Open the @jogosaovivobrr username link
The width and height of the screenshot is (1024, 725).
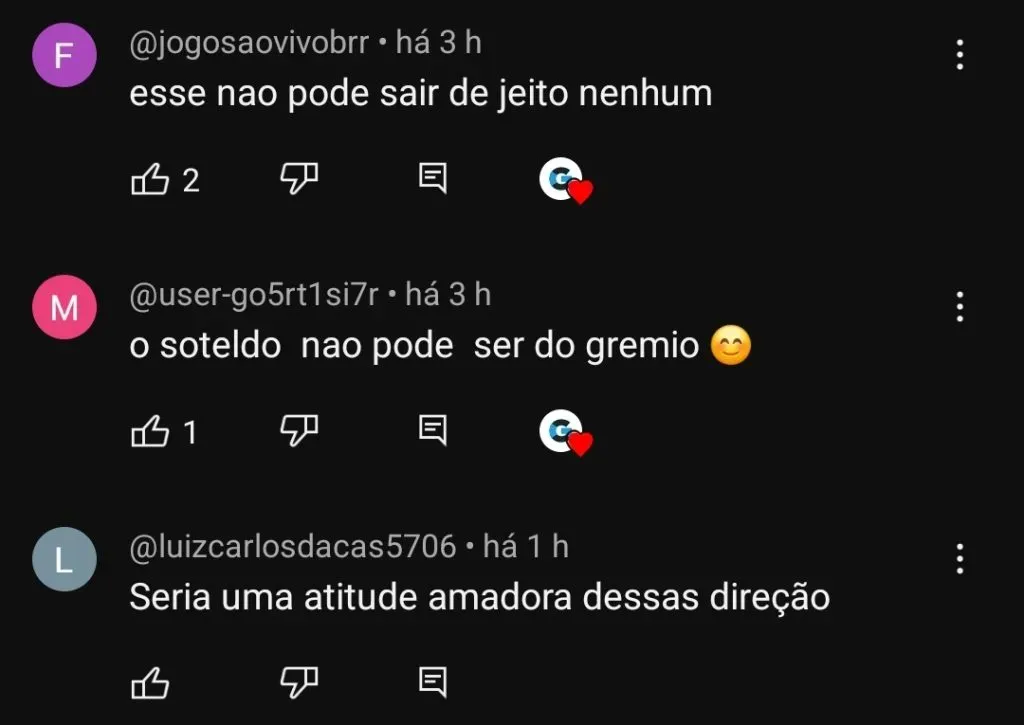point(250,43)
